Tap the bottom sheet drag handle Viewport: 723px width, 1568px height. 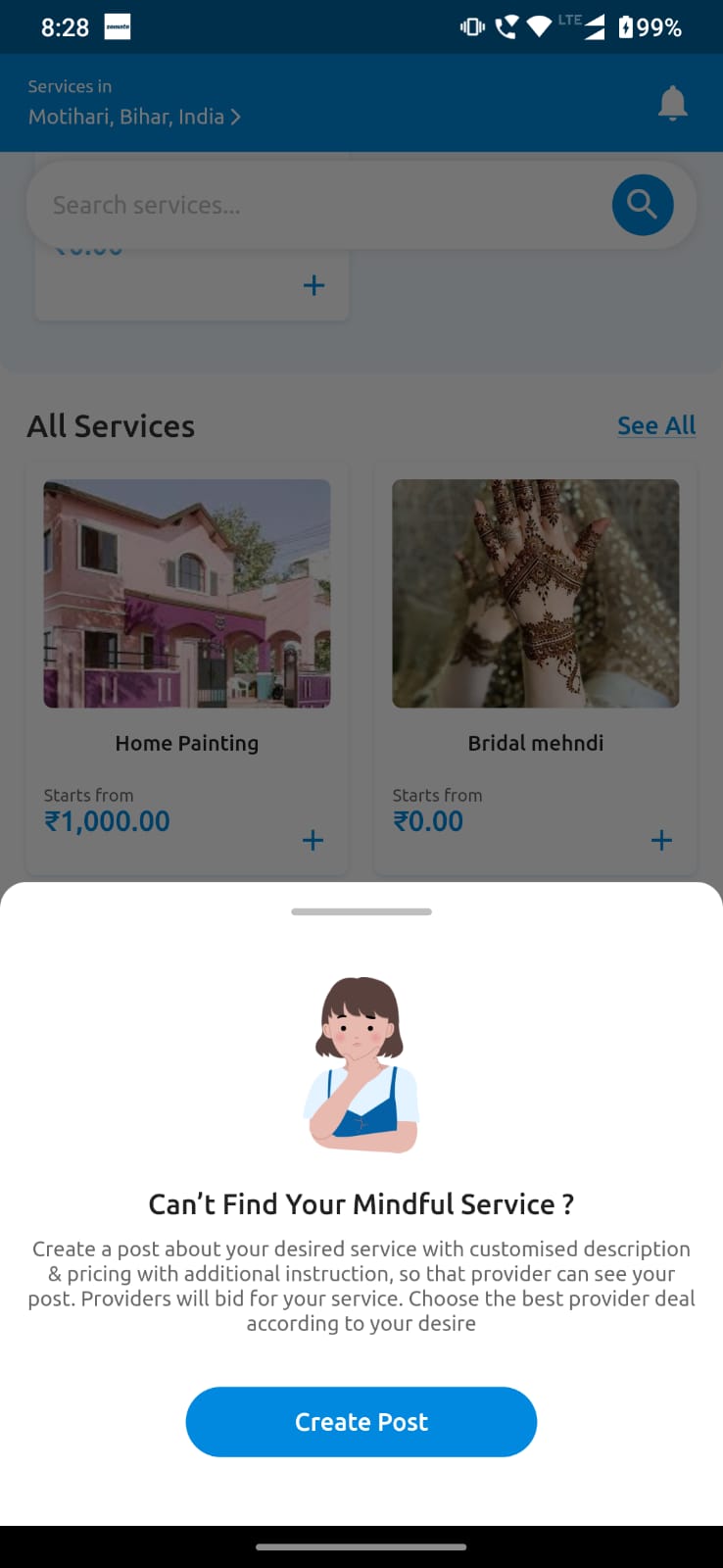click(x=361, y=911)
